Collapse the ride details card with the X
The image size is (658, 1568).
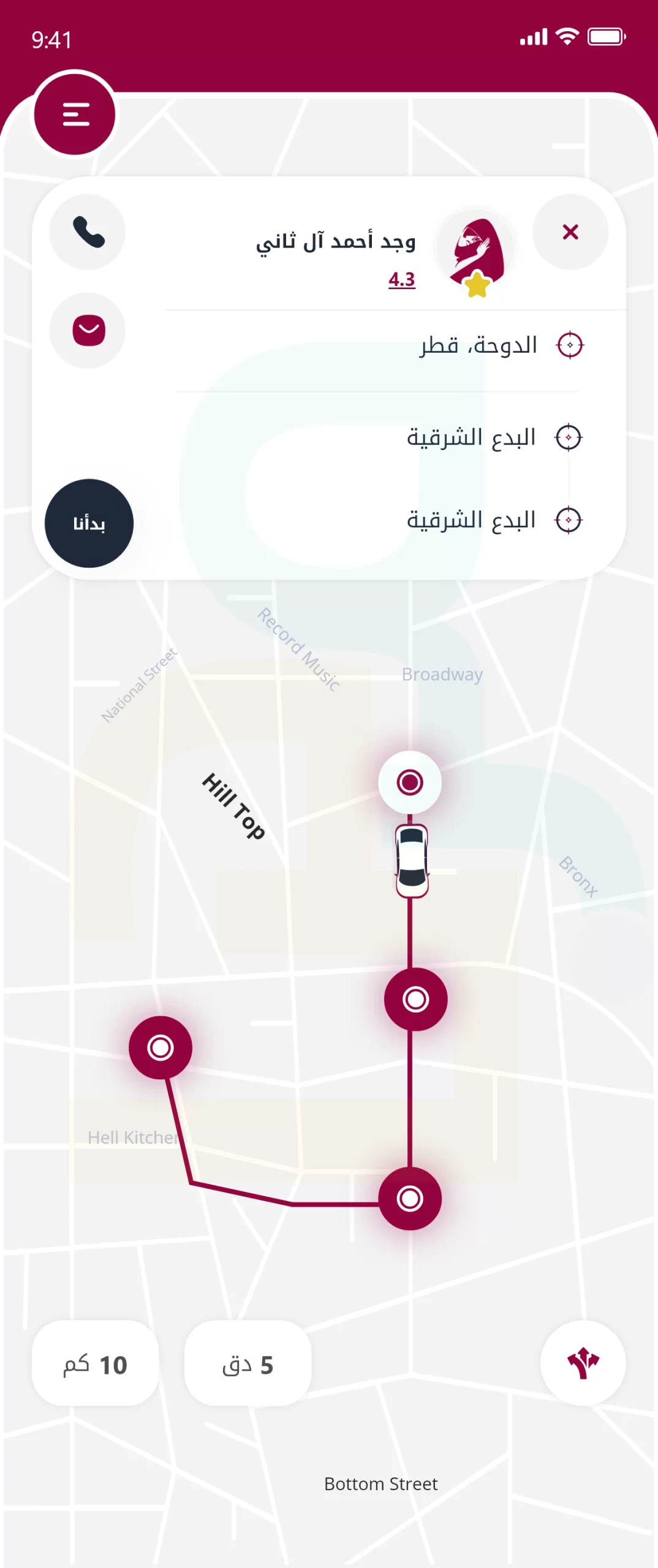[x=570, y=232]
